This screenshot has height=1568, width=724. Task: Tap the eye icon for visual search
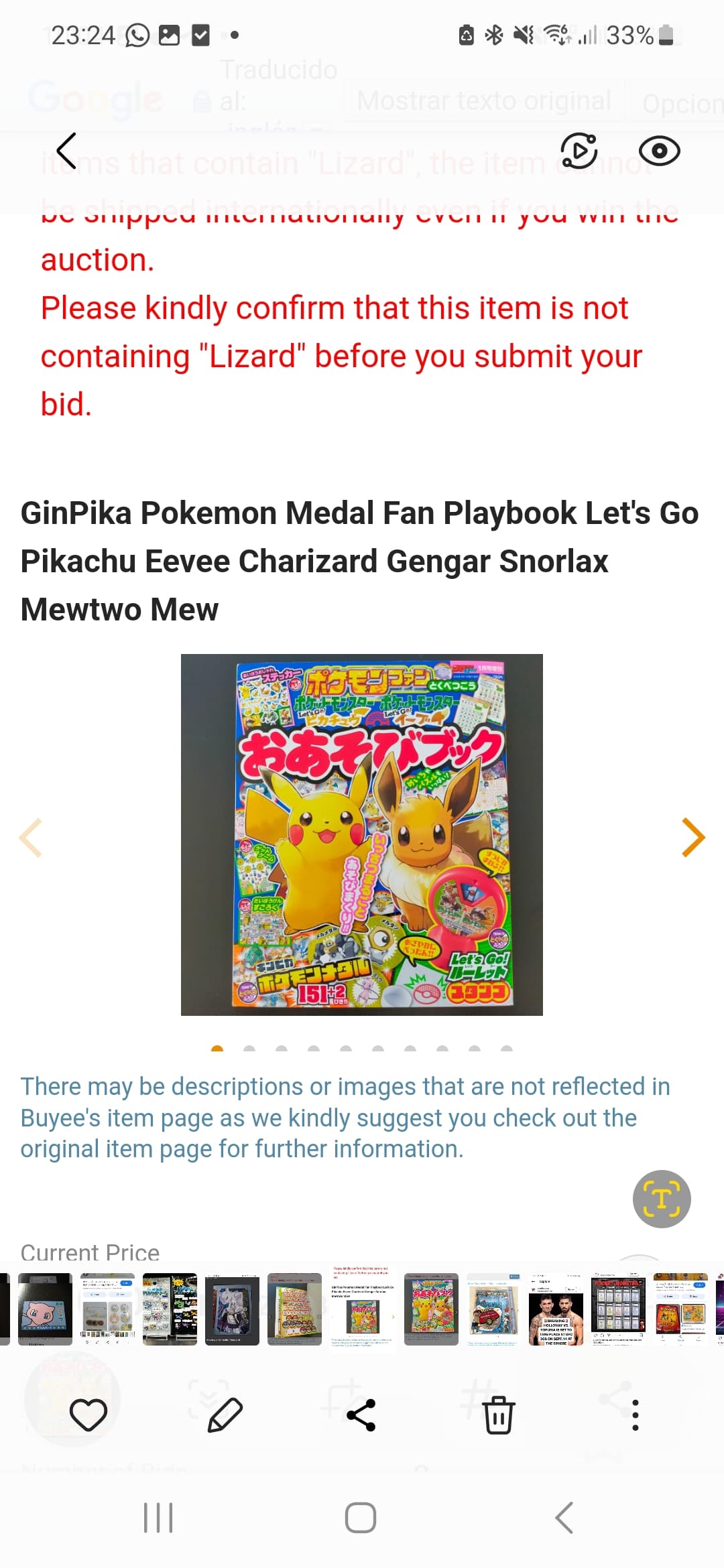pos(659,151)
